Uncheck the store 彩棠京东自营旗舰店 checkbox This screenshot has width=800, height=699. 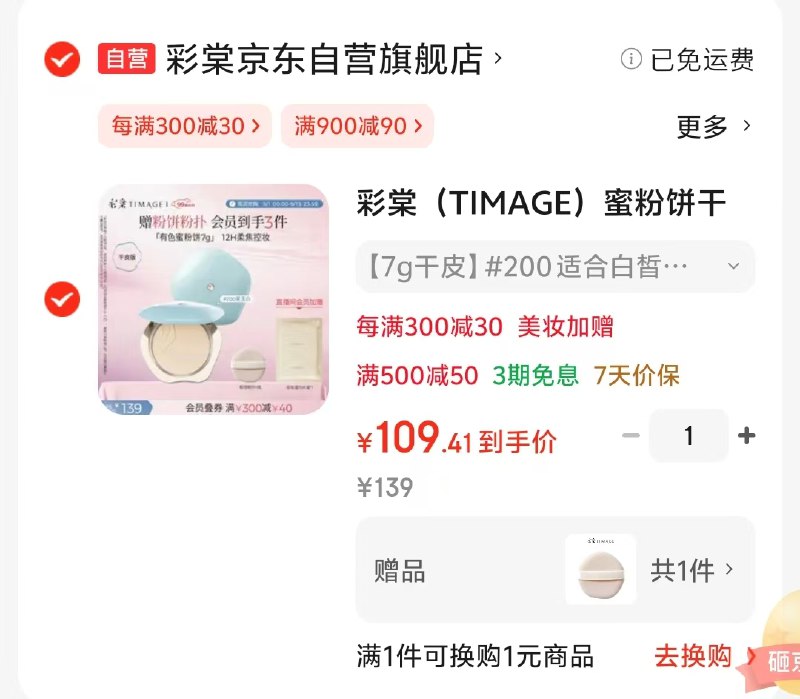pos(62,59)
